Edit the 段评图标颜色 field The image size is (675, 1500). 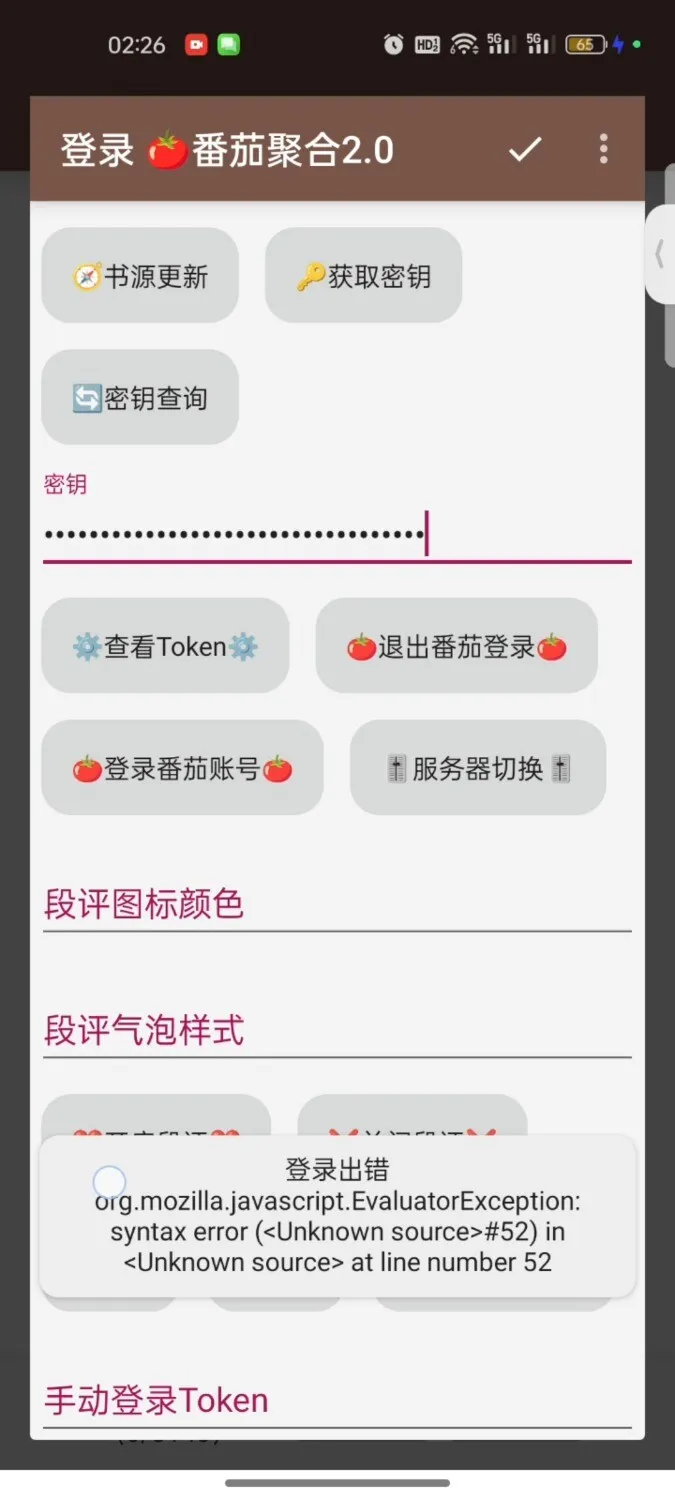(x=336, y=905)
